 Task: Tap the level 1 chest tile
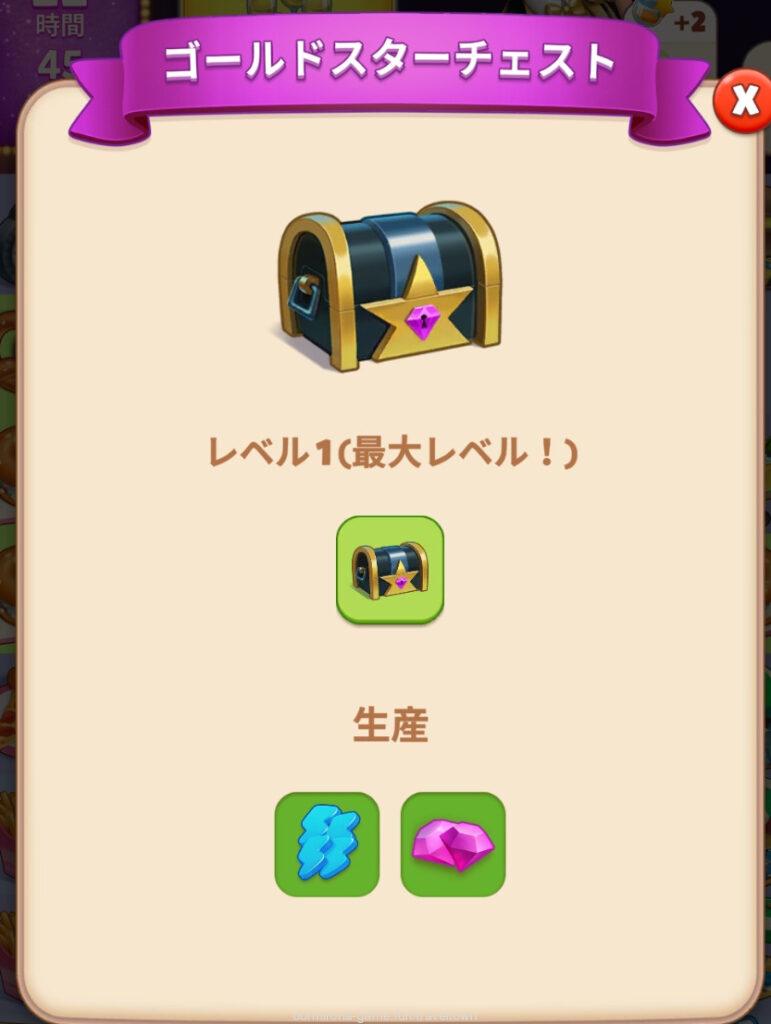[x=389, y=570]
